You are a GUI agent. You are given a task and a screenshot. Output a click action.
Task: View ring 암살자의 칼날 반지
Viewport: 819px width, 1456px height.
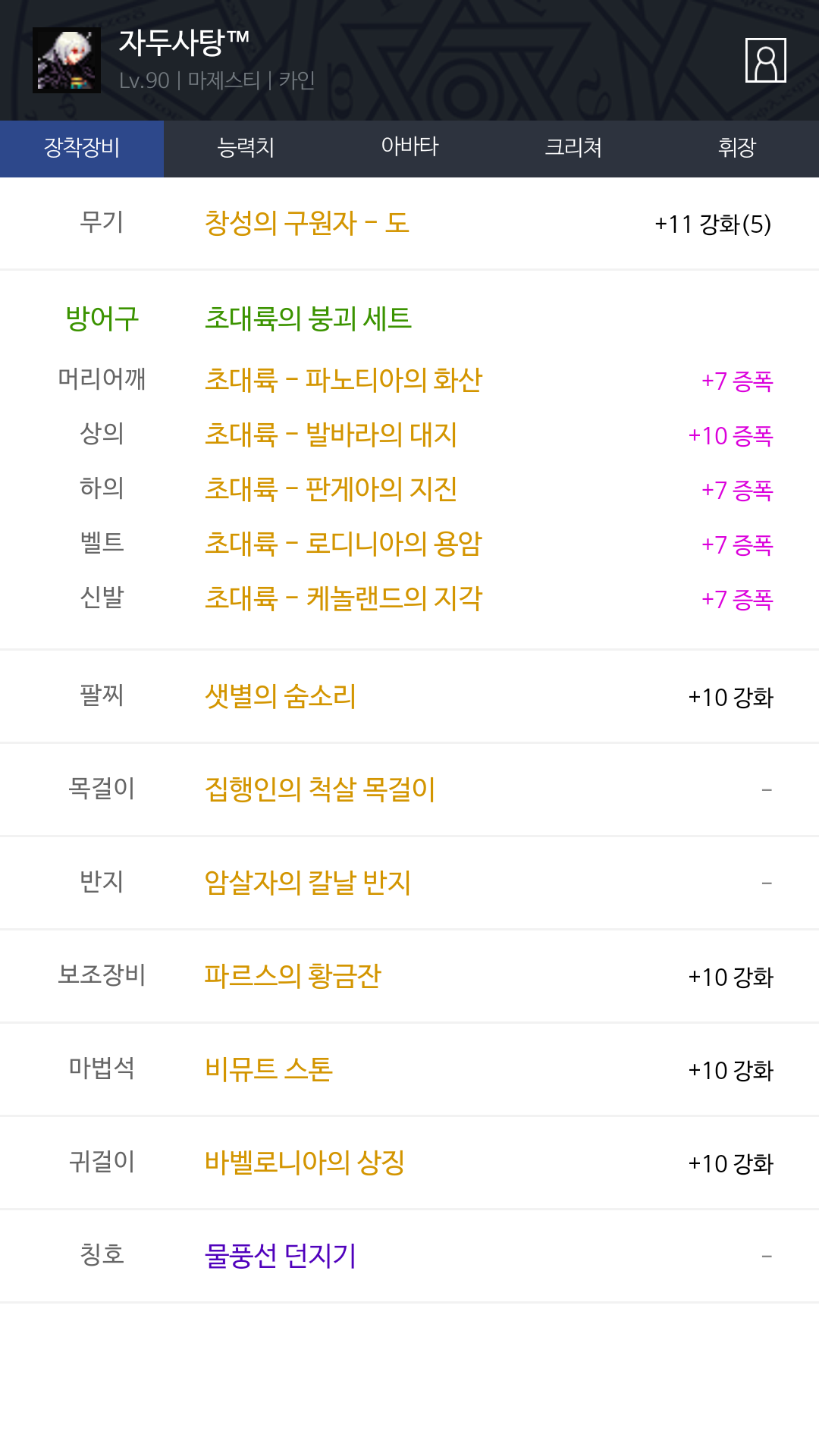pyautogui.click(x=308, y=883)
